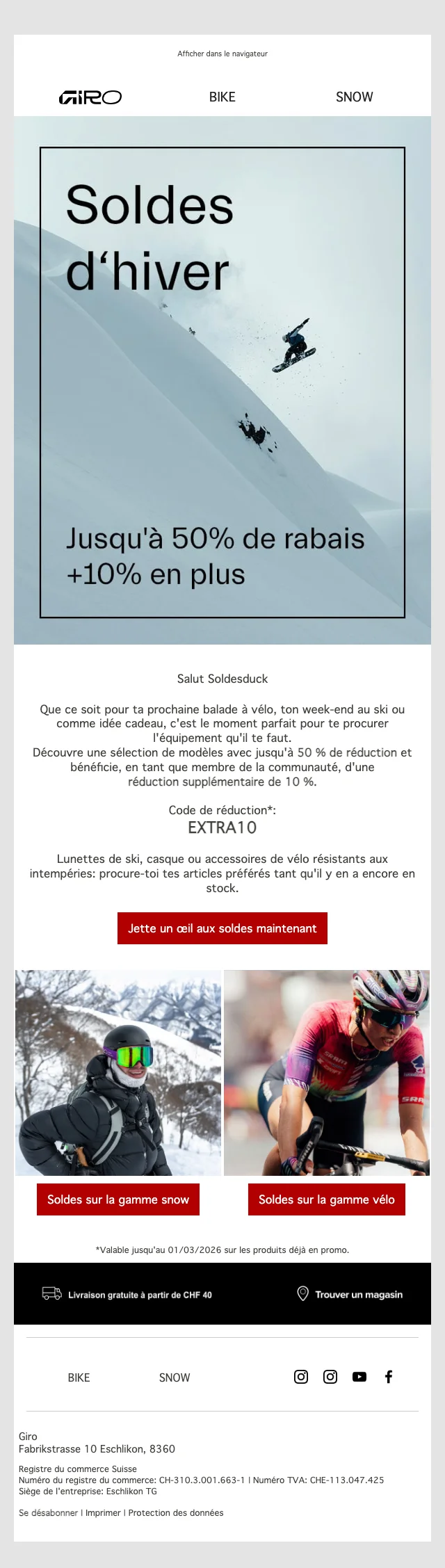Screen dimensions: 445x1568
Task: Open the Soldes d'hiver hero banner
Action: tap(222, 381)
